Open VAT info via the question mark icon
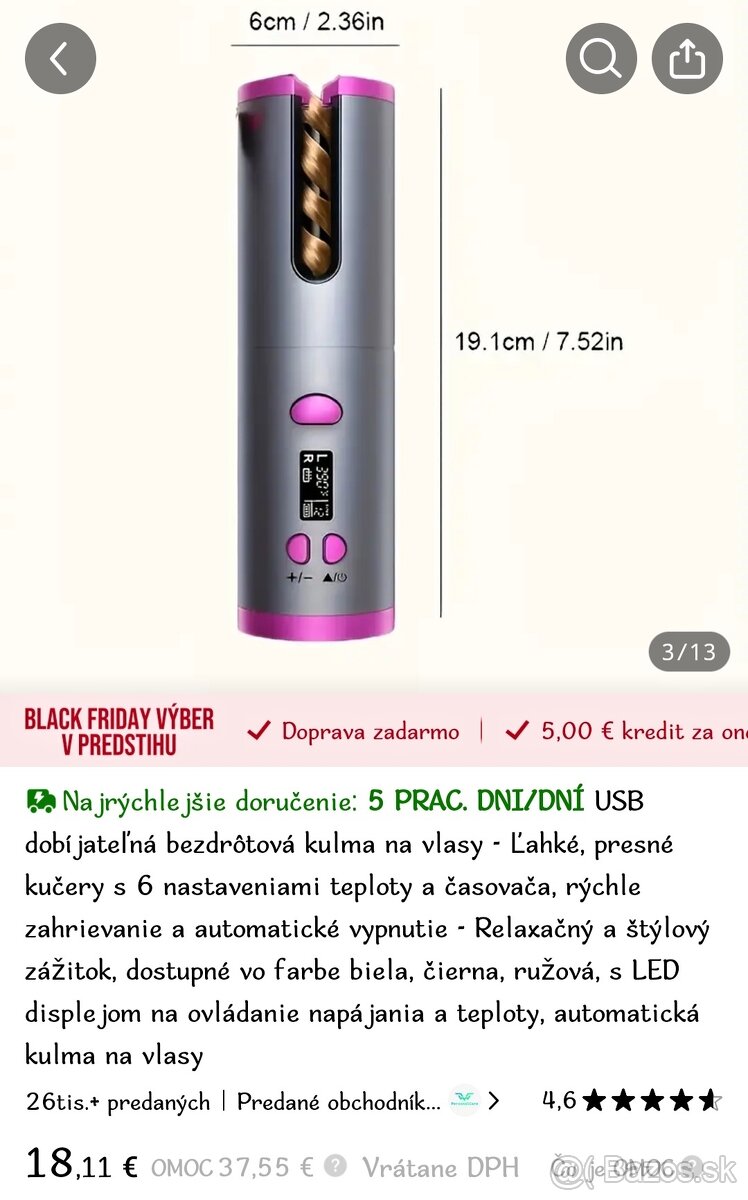 333,1167
